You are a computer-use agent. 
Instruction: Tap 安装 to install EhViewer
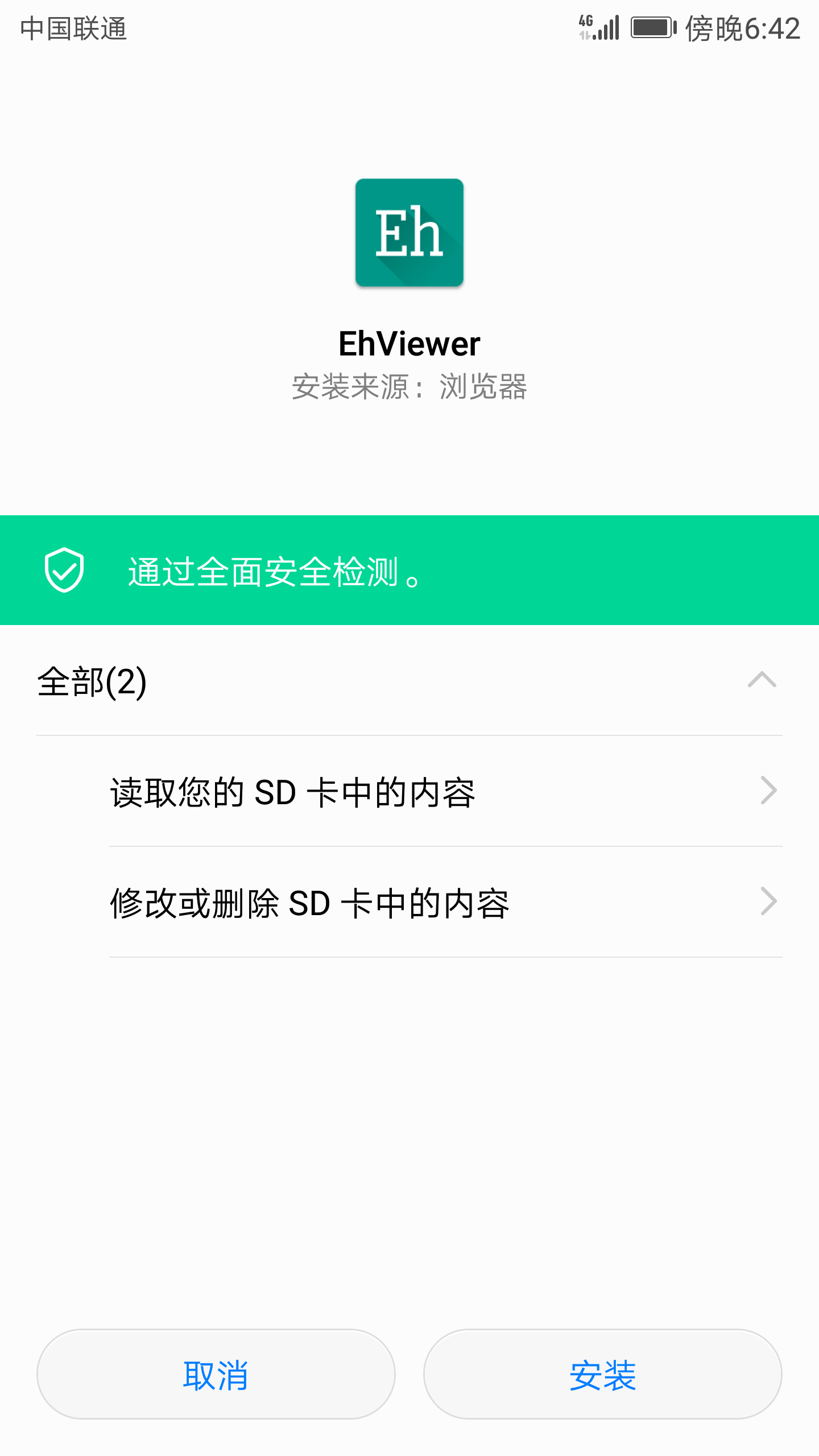(603, 1374)
